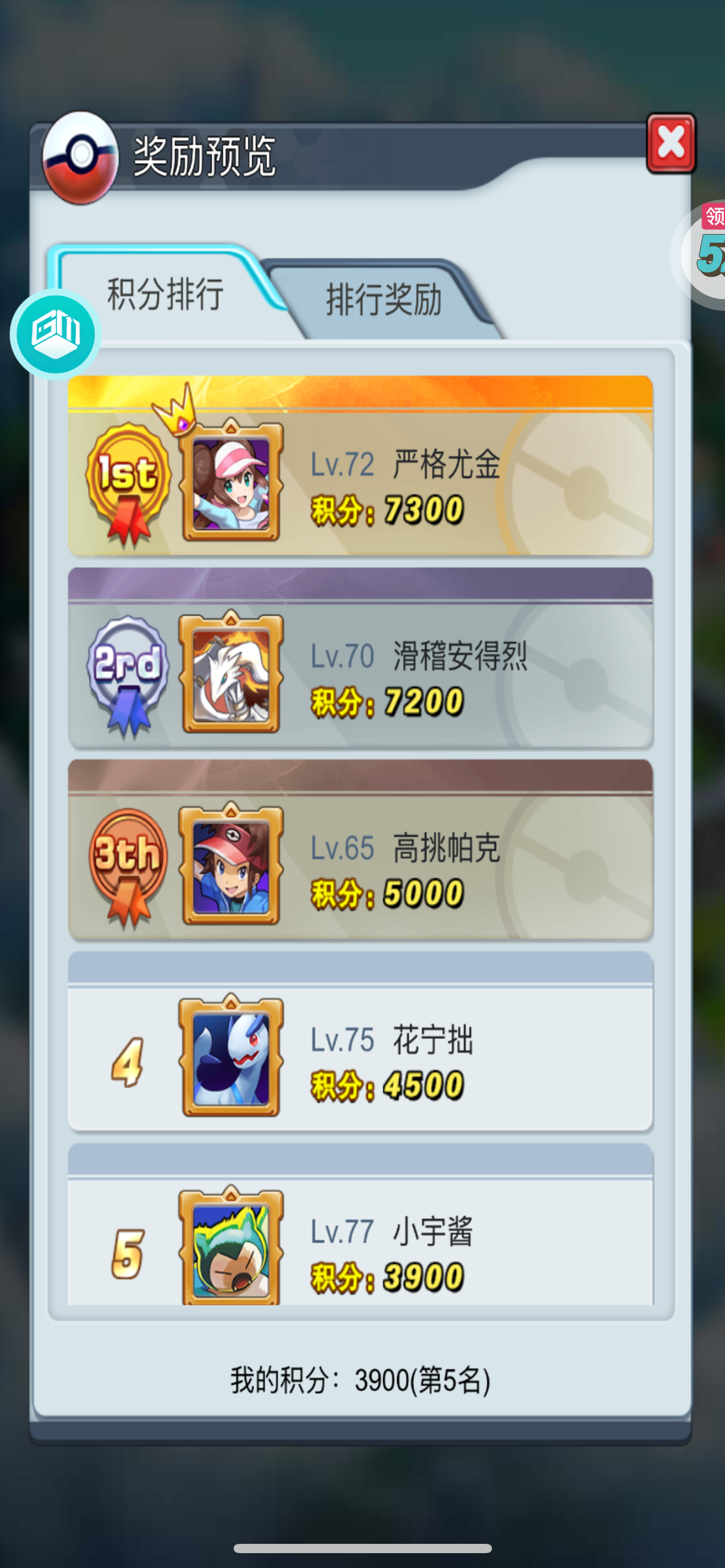Tap the avatar of 花宁拙
725x1568 pixels.
coord(231,1057)
